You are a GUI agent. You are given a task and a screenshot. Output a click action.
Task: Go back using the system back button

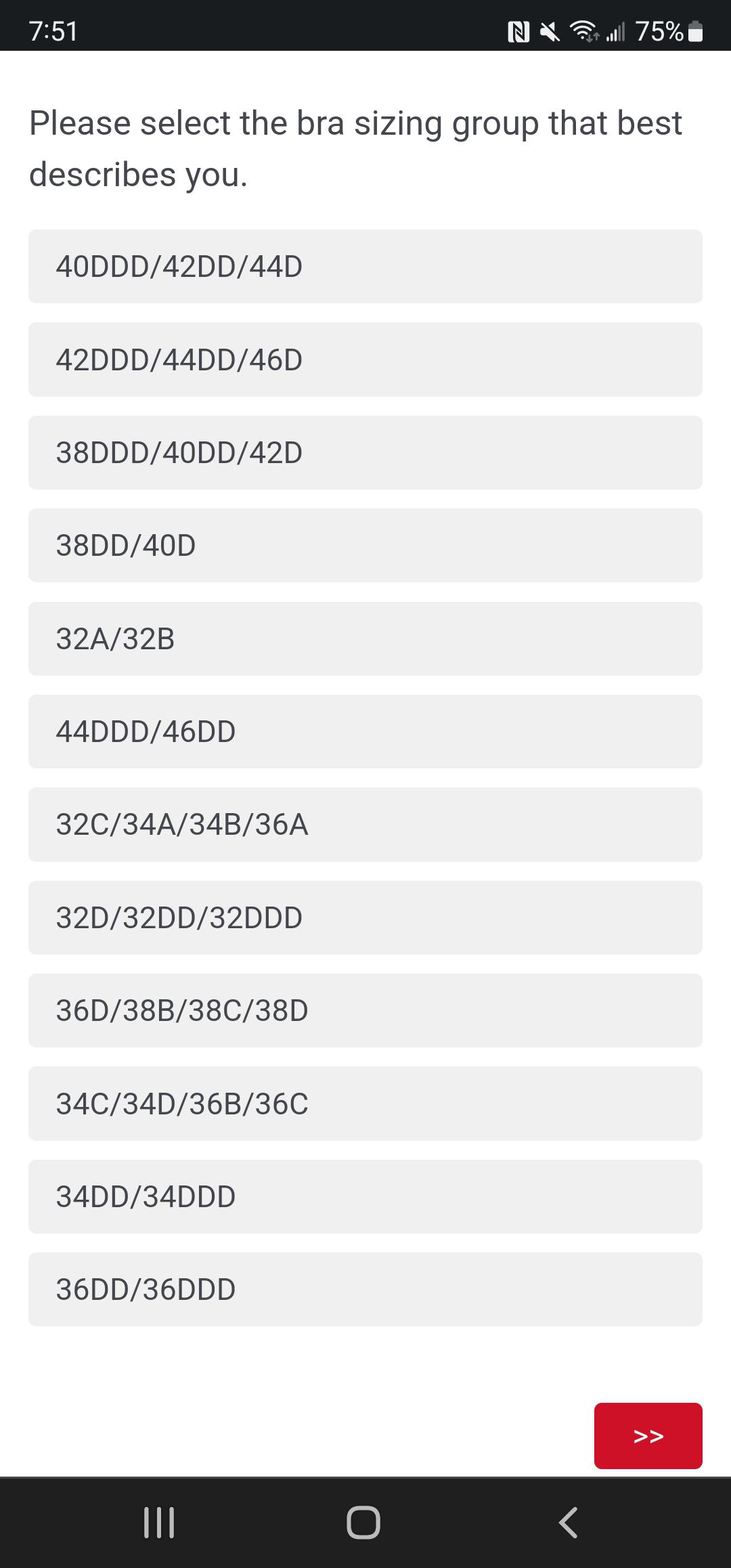(x=569, y=1523)
